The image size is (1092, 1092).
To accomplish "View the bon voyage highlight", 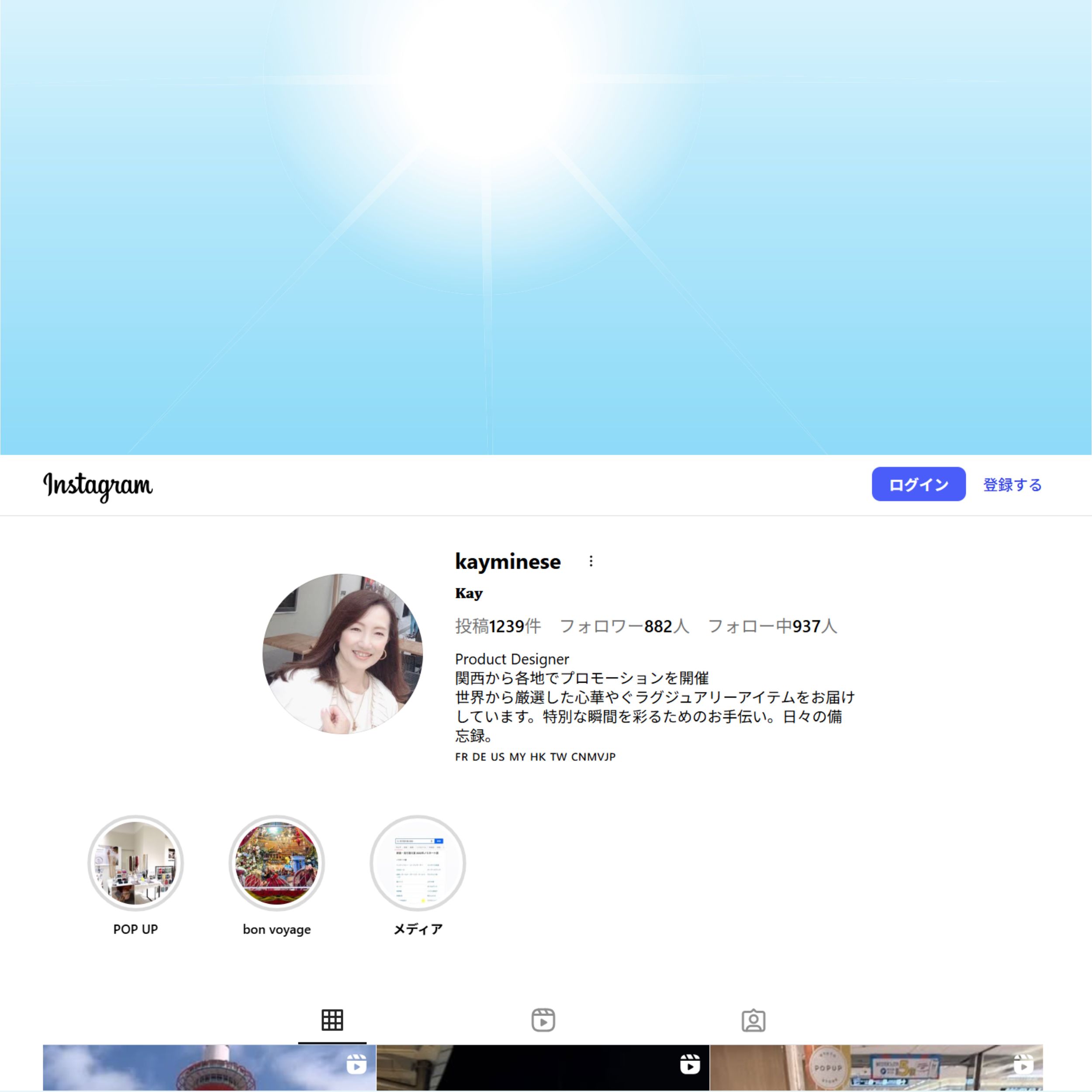I will point(276,863).
